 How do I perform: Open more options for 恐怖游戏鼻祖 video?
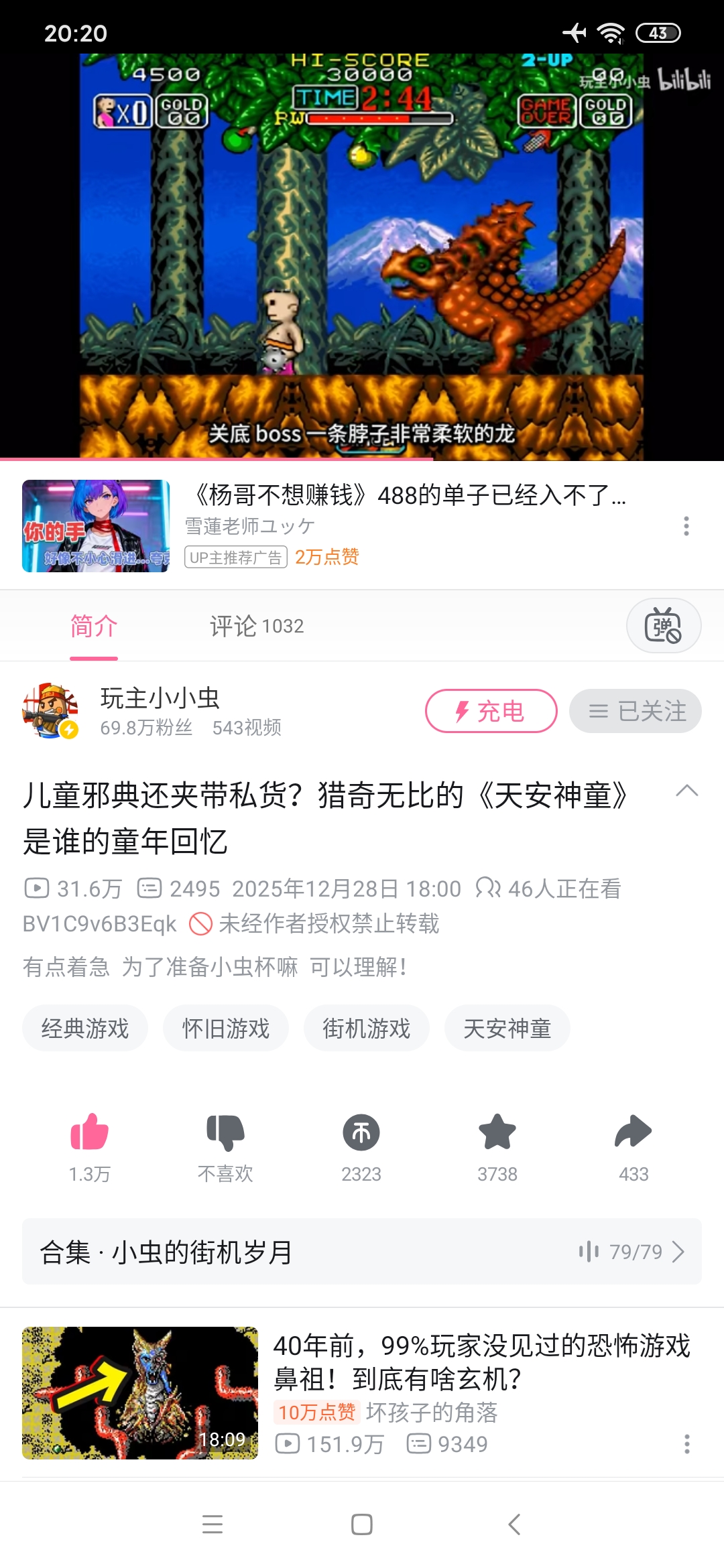point(686,1444)
